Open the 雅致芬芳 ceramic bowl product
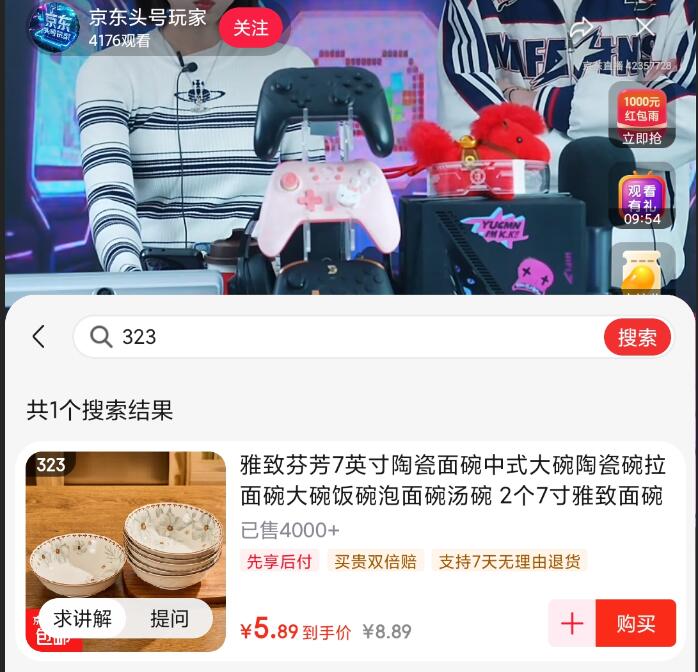This screenshot has height=672, width=698. click(x=451, y=481)
